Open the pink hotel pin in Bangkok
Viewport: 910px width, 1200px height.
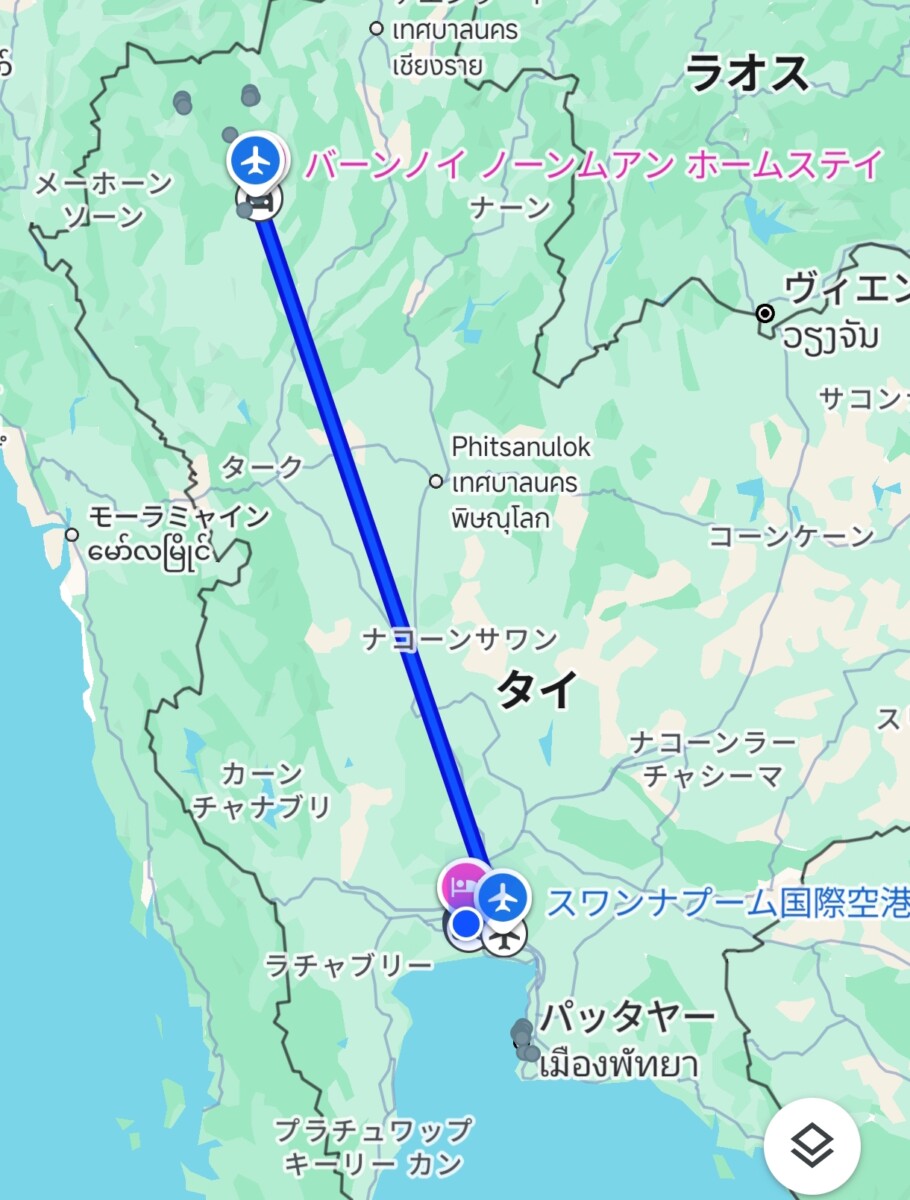point(461,883)
